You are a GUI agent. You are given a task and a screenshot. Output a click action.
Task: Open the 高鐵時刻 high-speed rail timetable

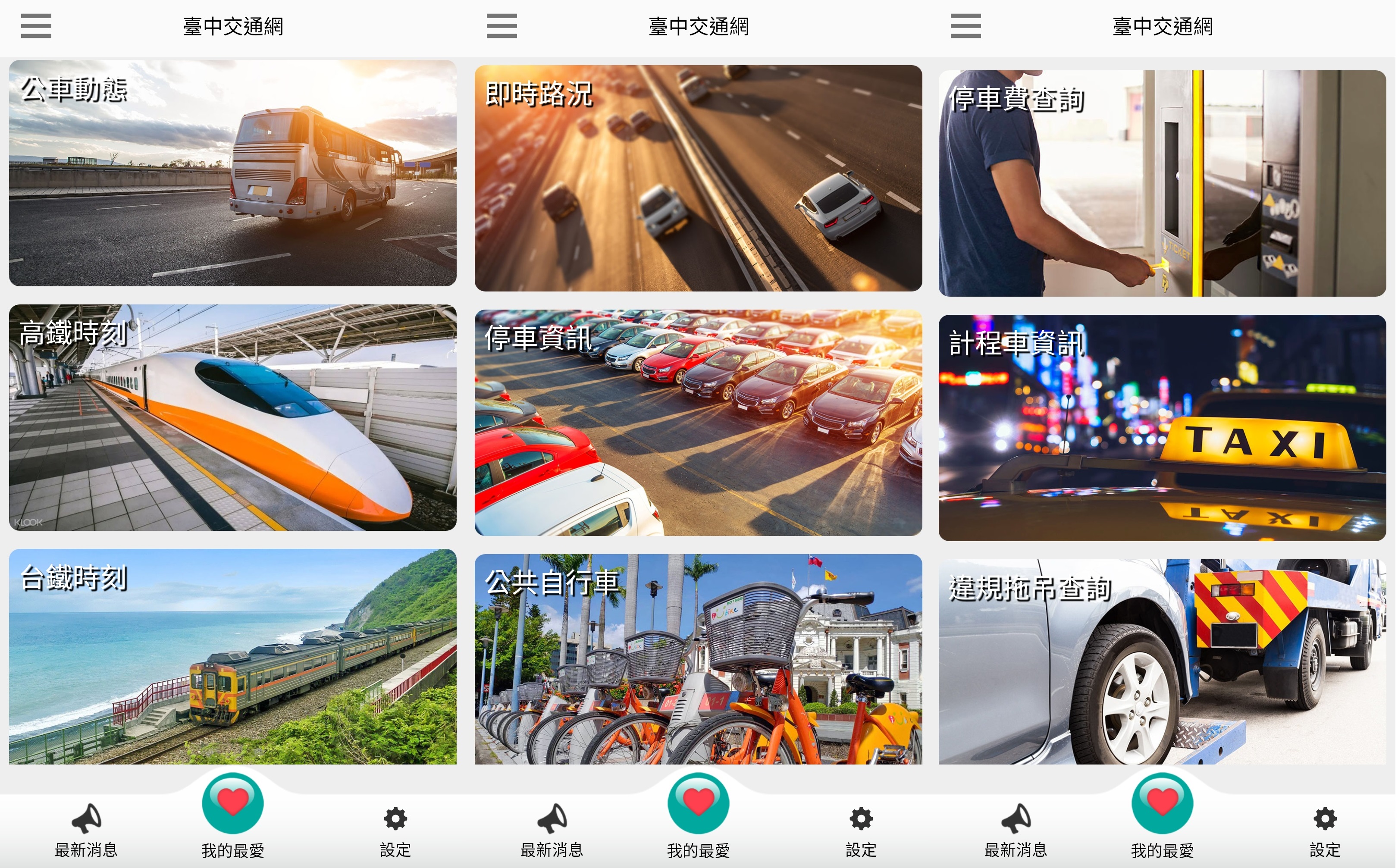232,417
